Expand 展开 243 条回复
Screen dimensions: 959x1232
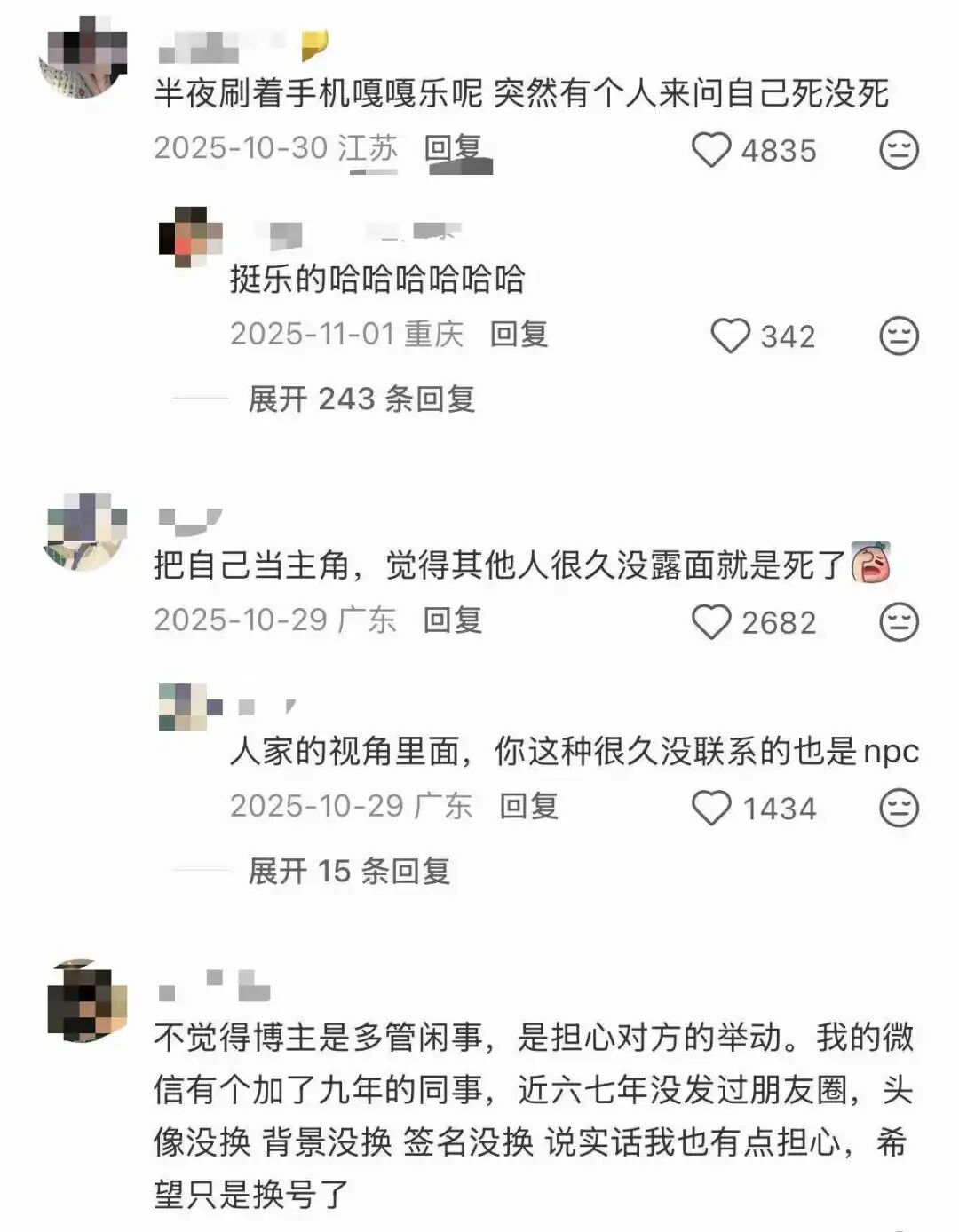click(x=361, y=399)
